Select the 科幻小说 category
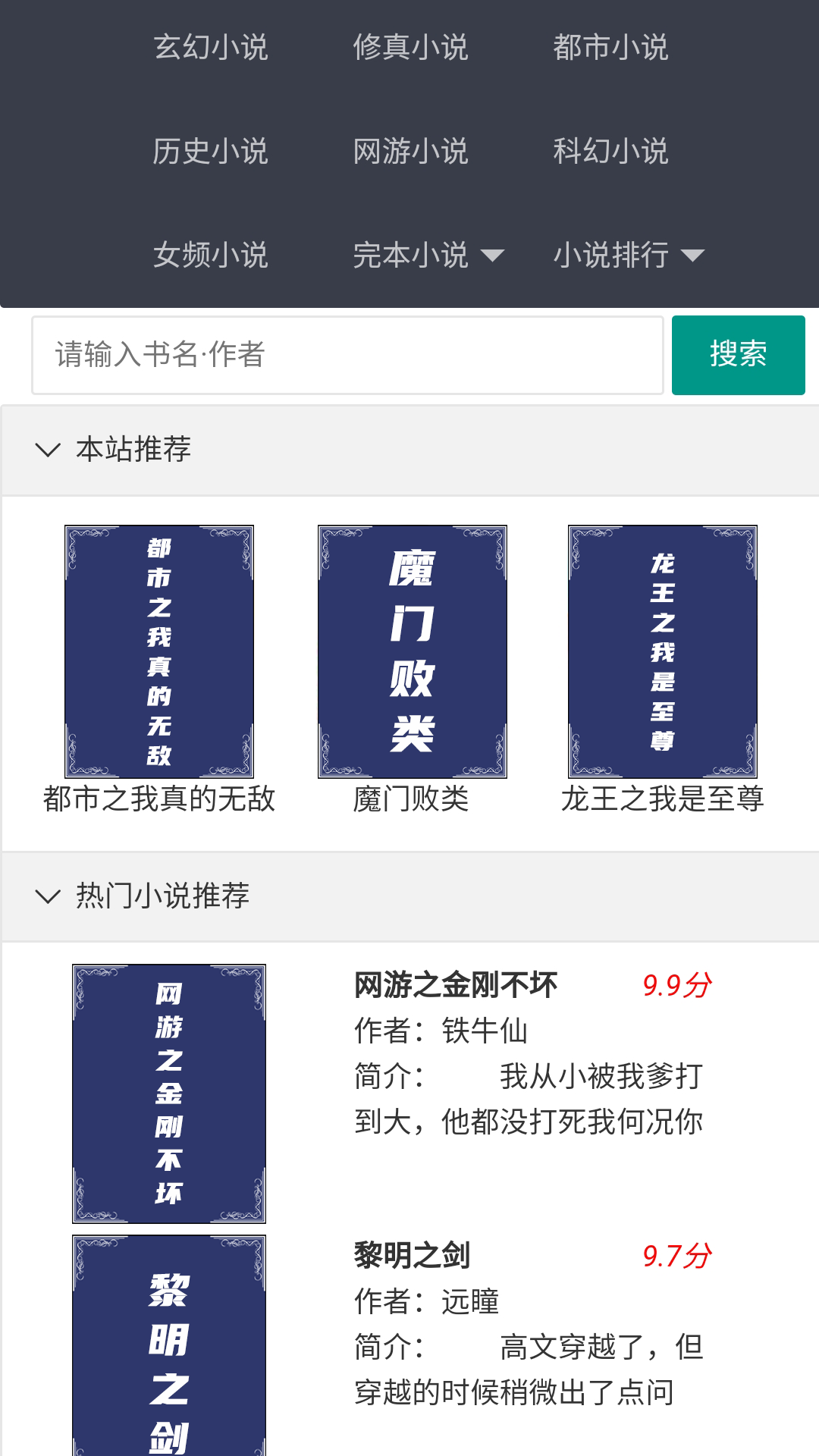This screenshot has height=1456, width=819. click(611, 152)
